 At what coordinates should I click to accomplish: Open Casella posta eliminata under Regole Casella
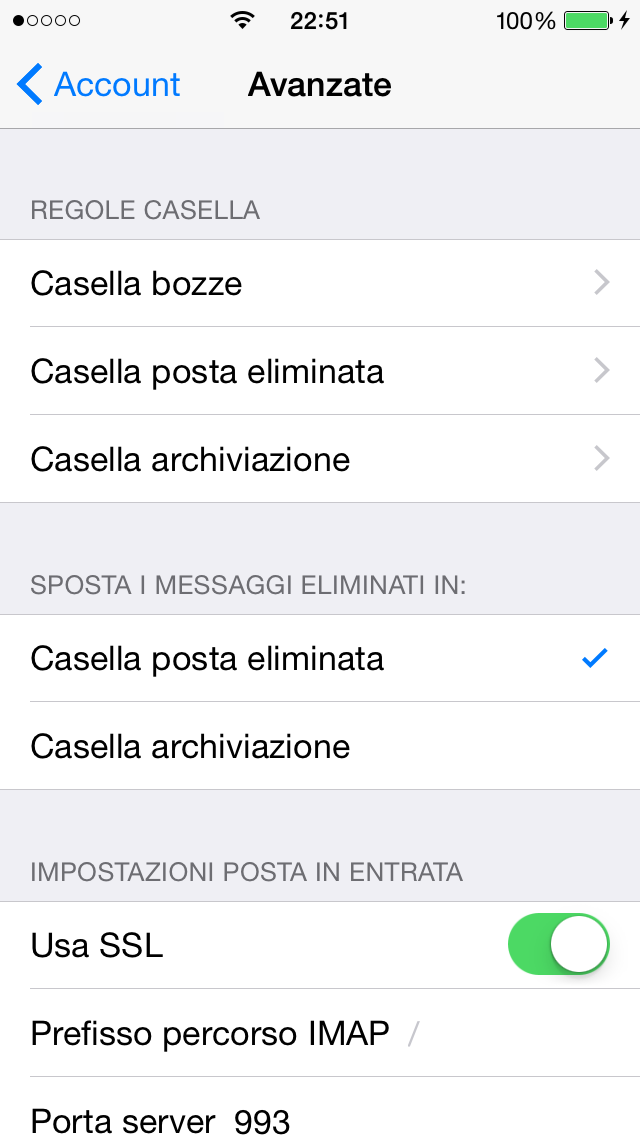(320, 371)
